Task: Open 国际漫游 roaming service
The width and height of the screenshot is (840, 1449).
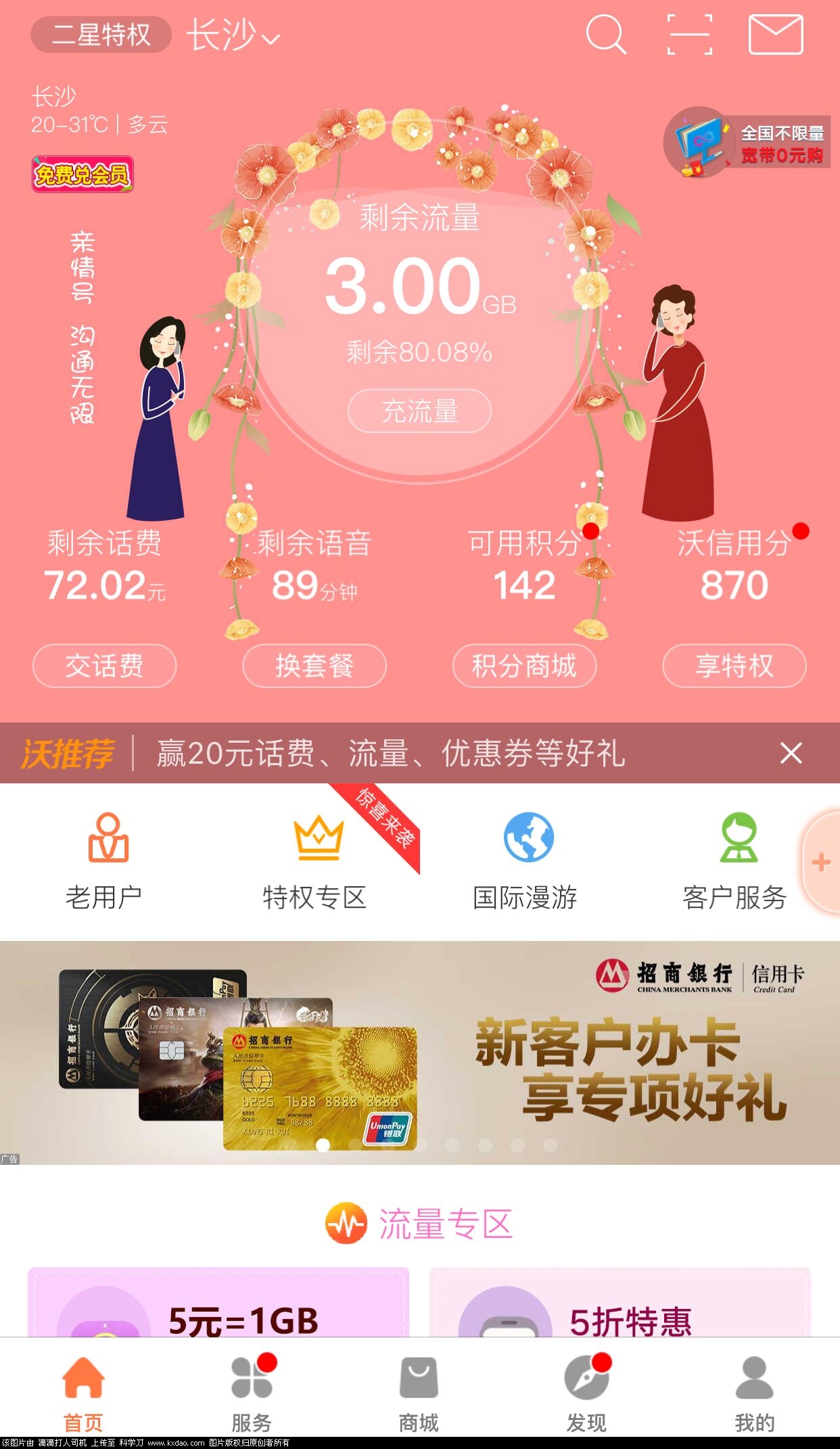Action: point(526,860)
